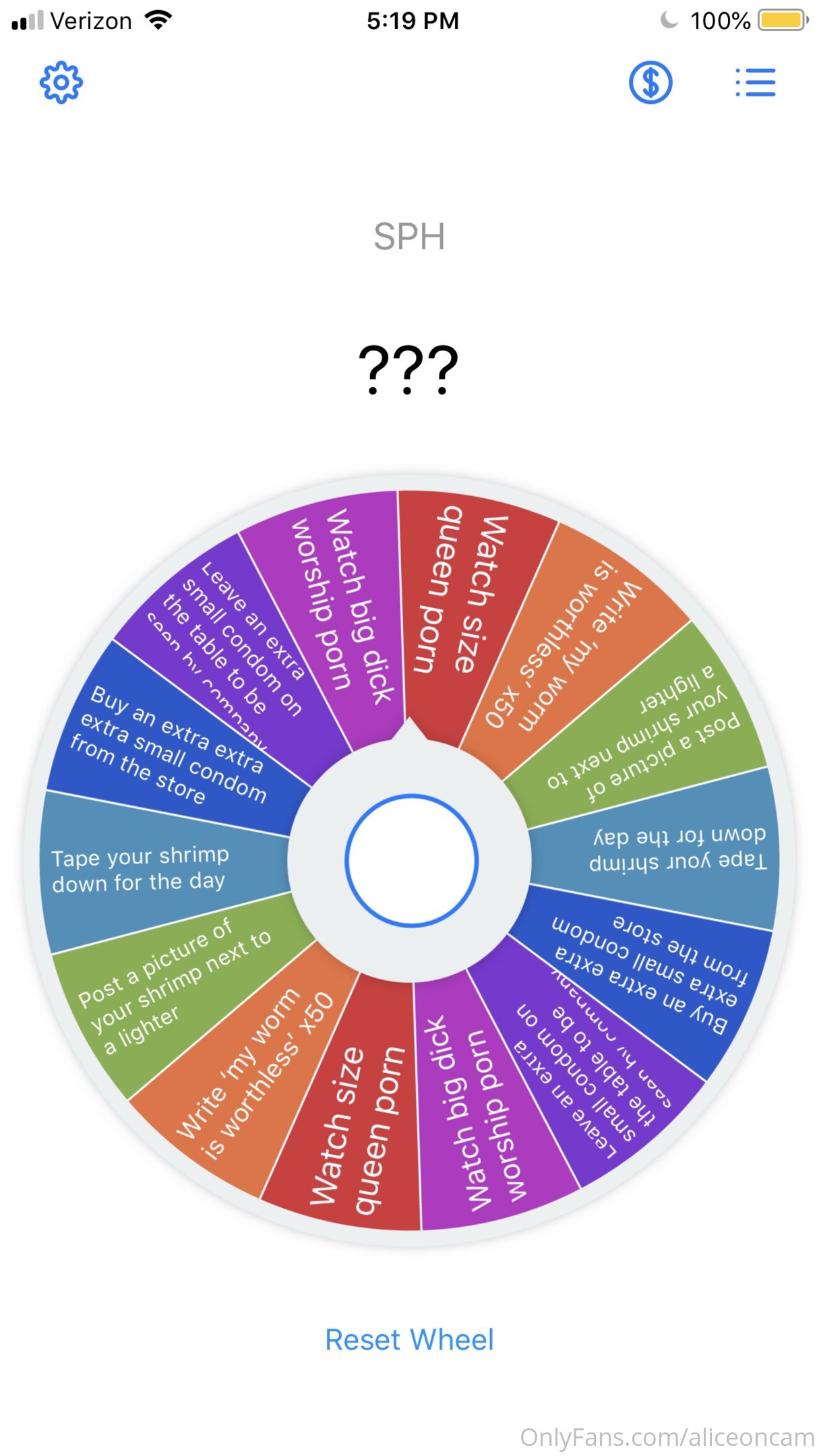Open the wheel list menu icon
Screen dimensions: 819x1456
755,82
